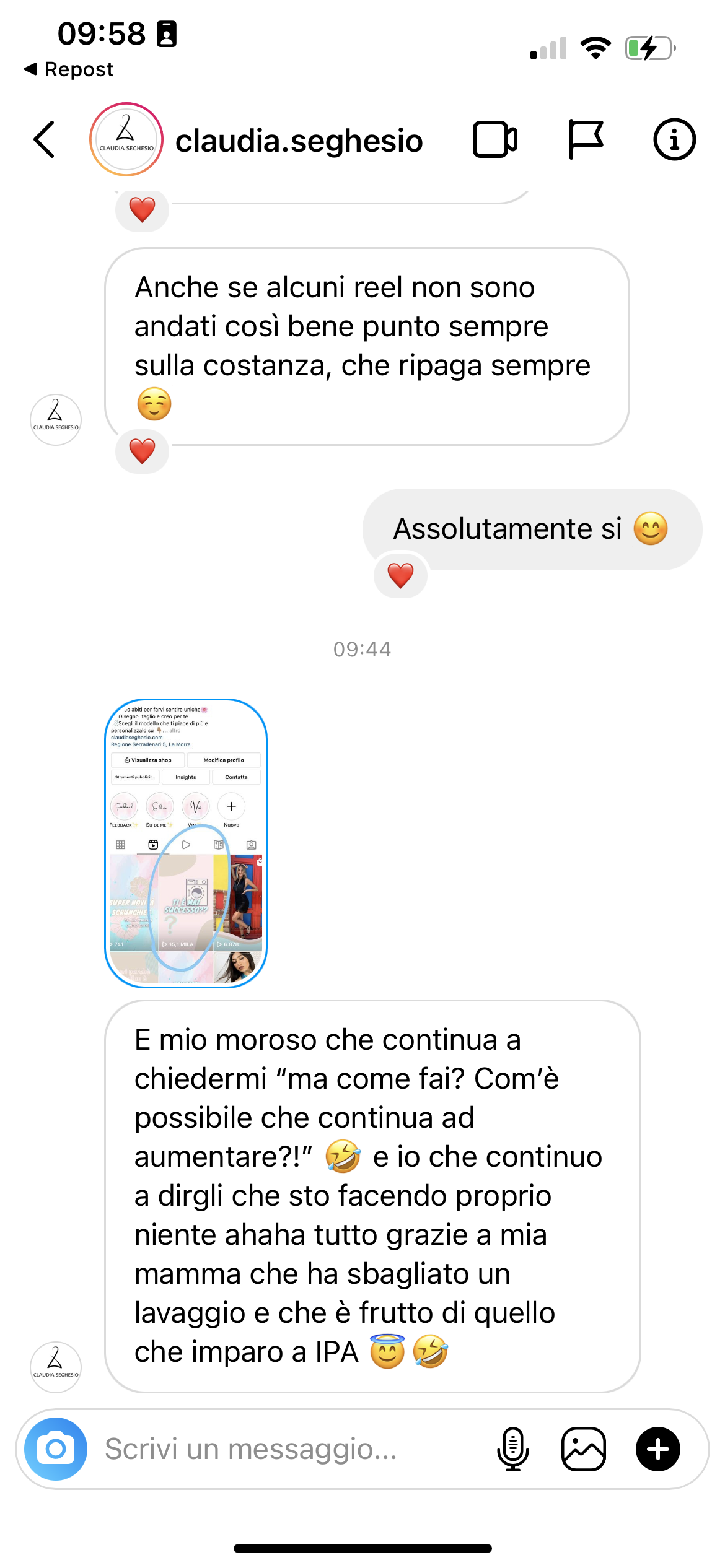The image size is (725, 1568).
Task: Pick a photo from the gallery
Action: 583,1449
